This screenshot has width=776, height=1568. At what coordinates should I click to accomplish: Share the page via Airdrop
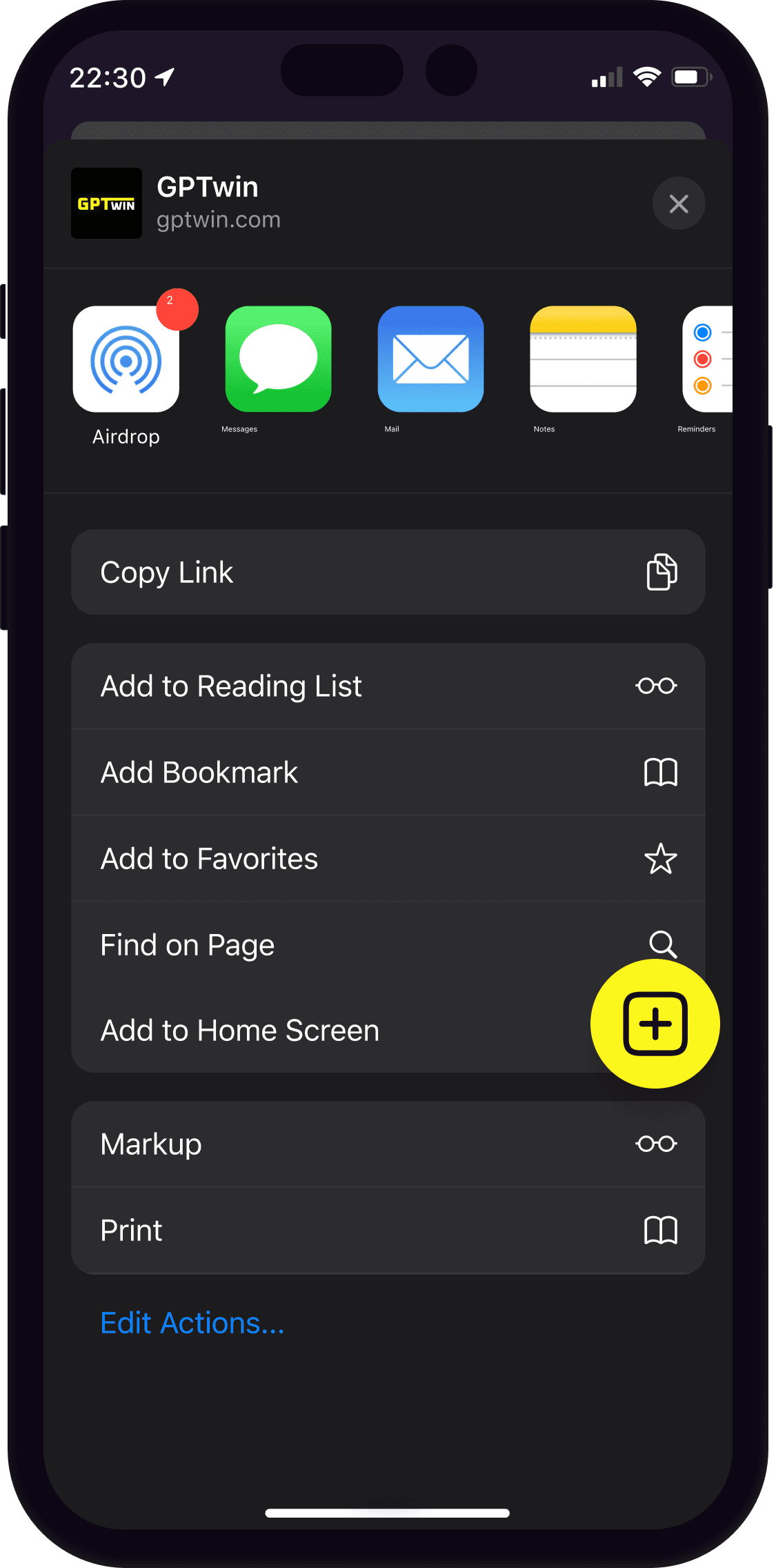pos(126,359)
